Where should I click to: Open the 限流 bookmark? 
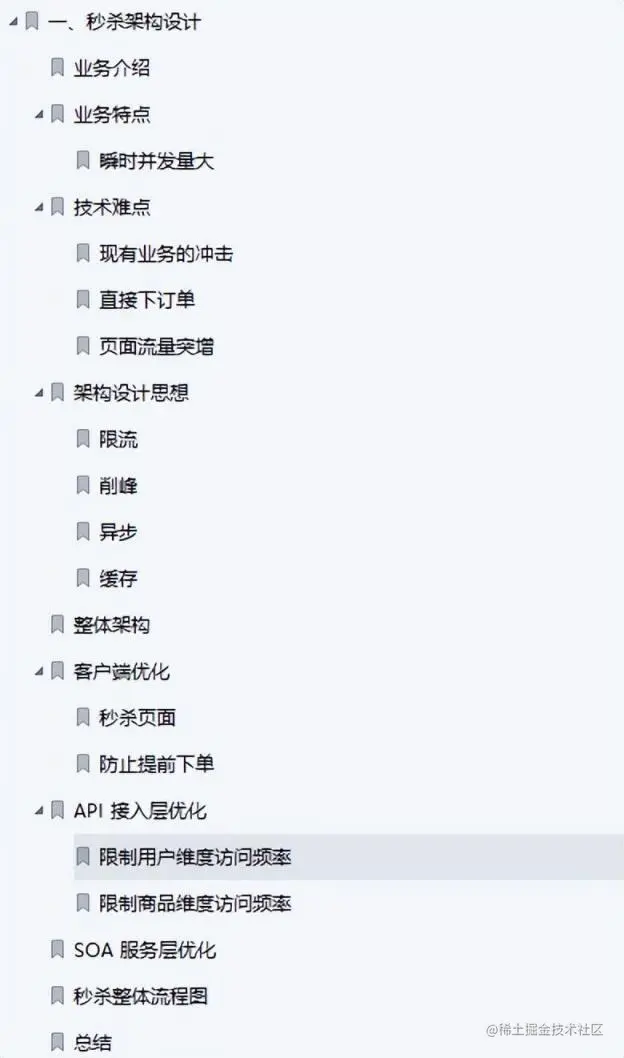(x=118, y=439)
